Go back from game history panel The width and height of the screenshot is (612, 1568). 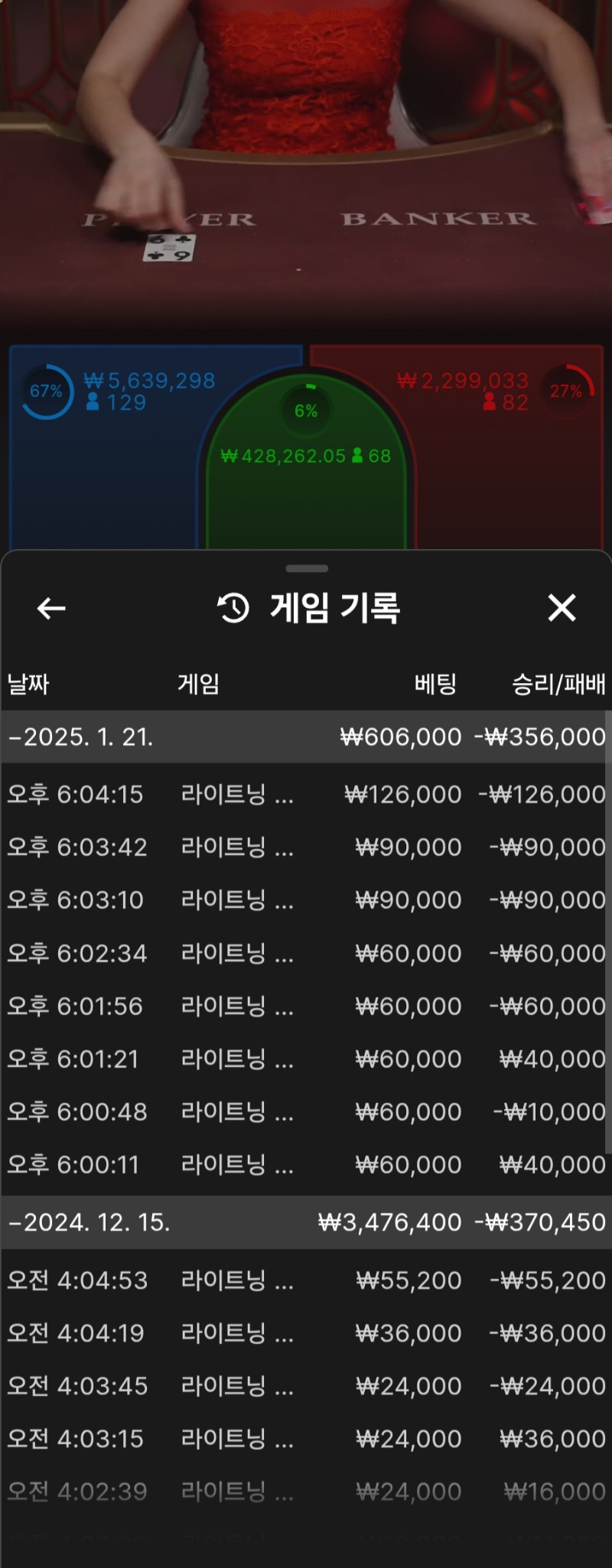click(x=51, y=609)
